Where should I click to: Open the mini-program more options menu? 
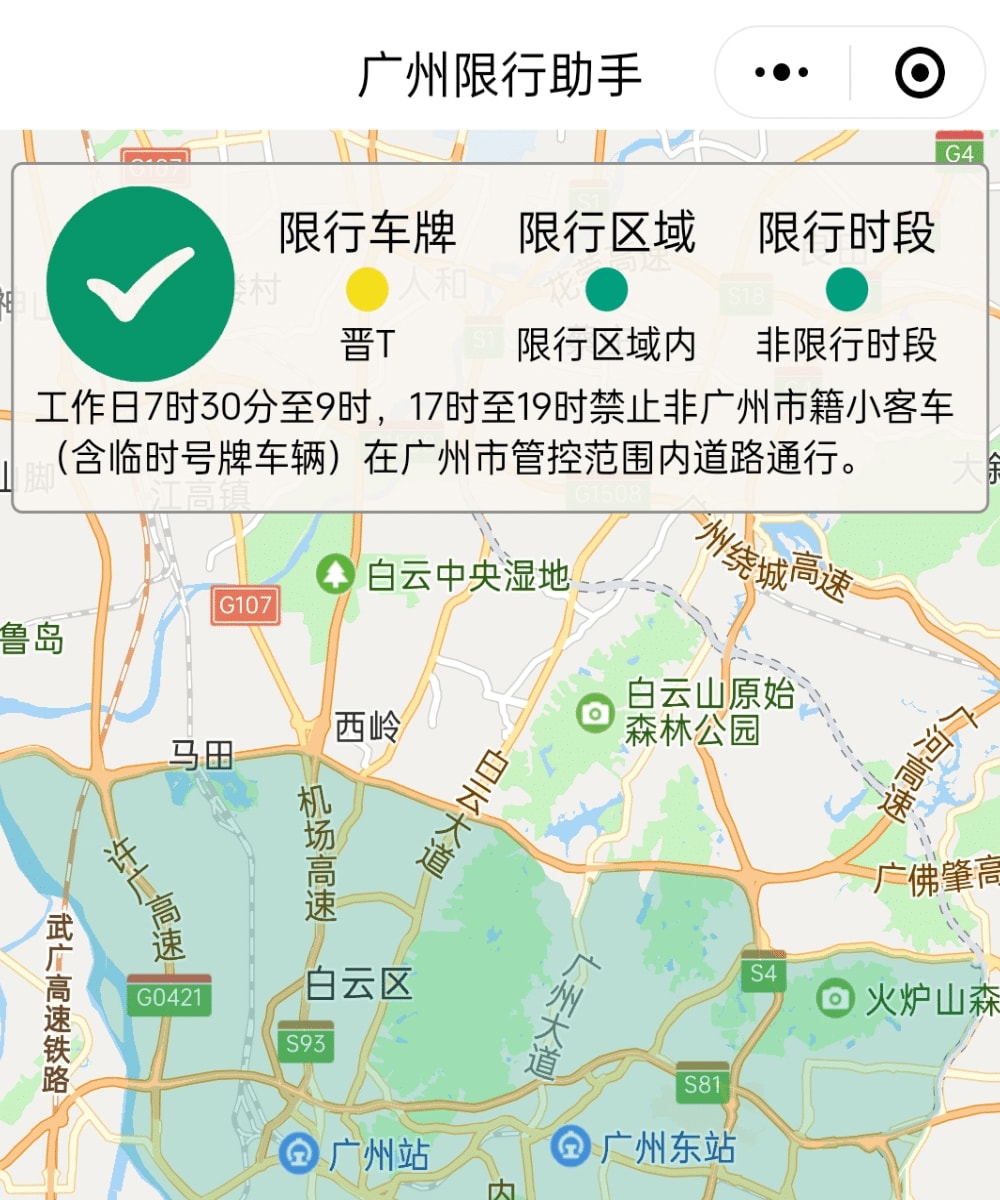click(x=782, y=73)
